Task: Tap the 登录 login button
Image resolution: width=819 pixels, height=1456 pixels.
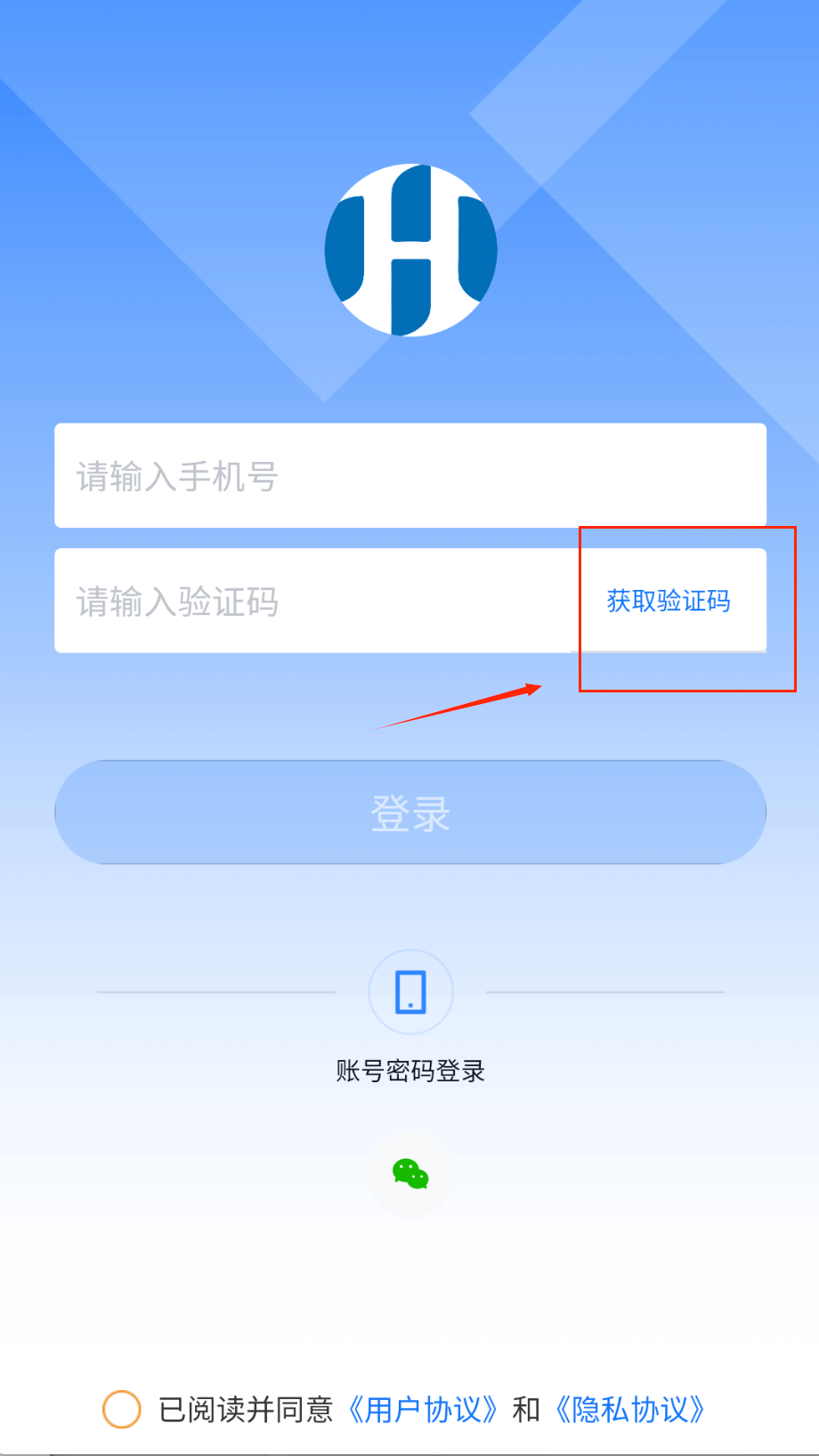Action: click(x=409, y=813)
